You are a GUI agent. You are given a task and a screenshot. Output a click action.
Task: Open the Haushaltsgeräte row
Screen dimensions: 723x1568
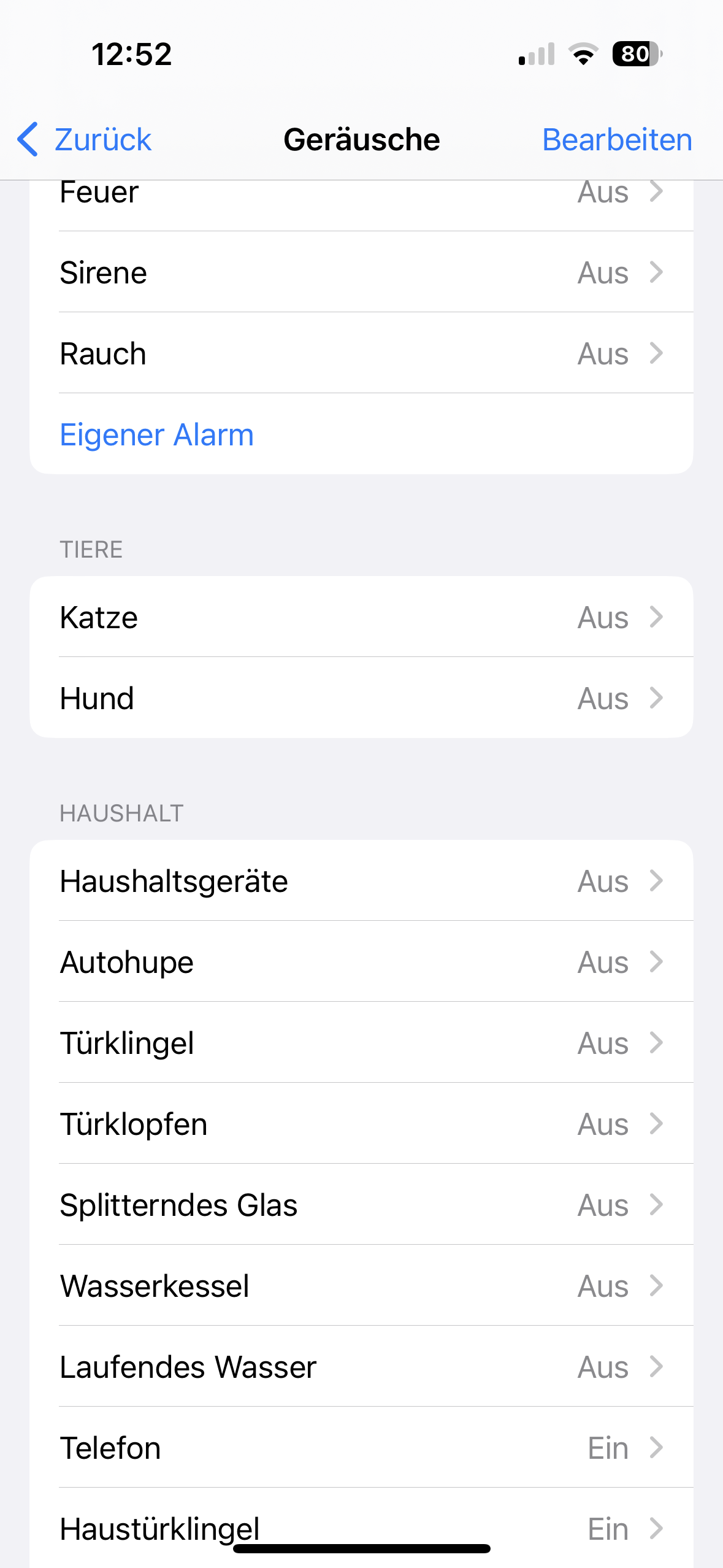(x=361, y=881)
